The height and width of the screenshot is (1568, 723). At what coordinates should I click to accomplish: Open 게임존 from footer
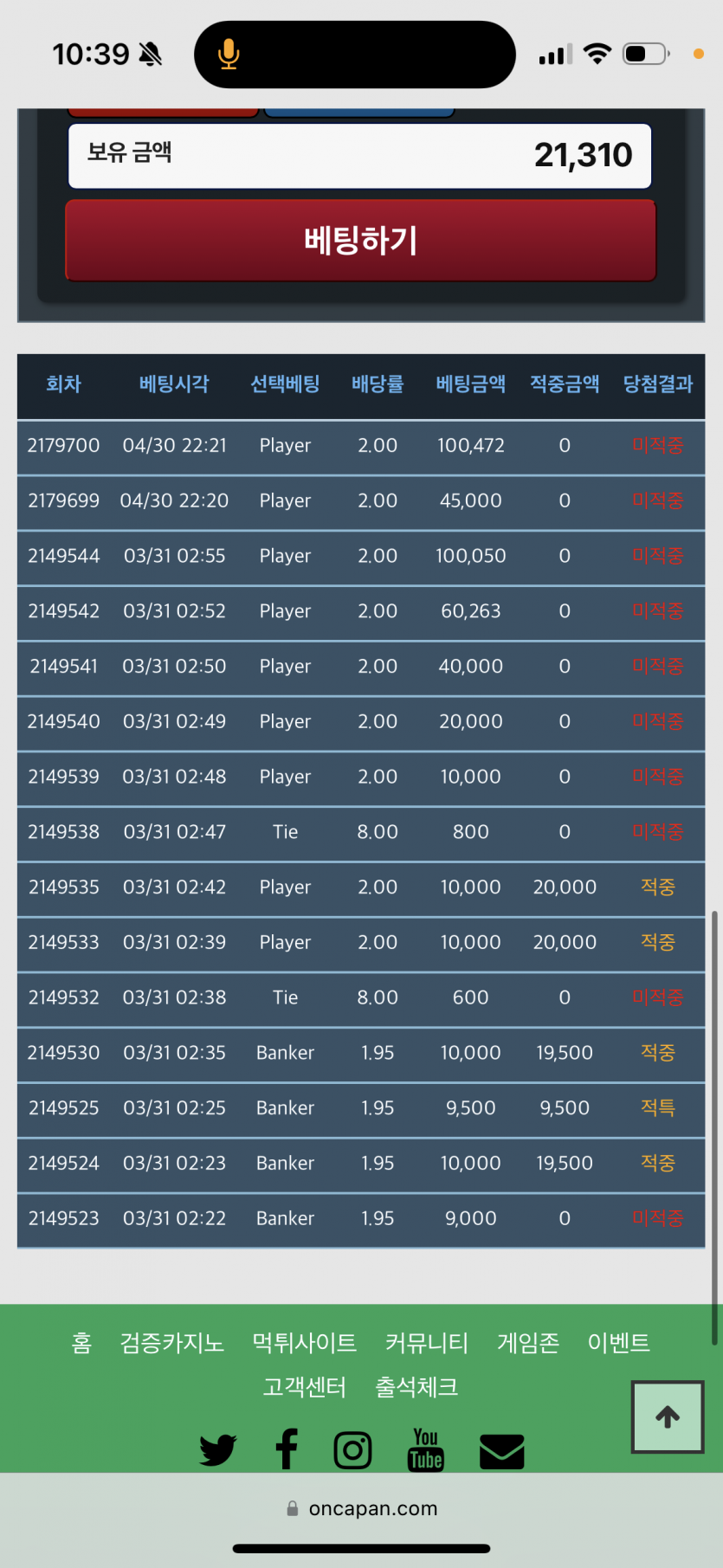click(528, 1343)
